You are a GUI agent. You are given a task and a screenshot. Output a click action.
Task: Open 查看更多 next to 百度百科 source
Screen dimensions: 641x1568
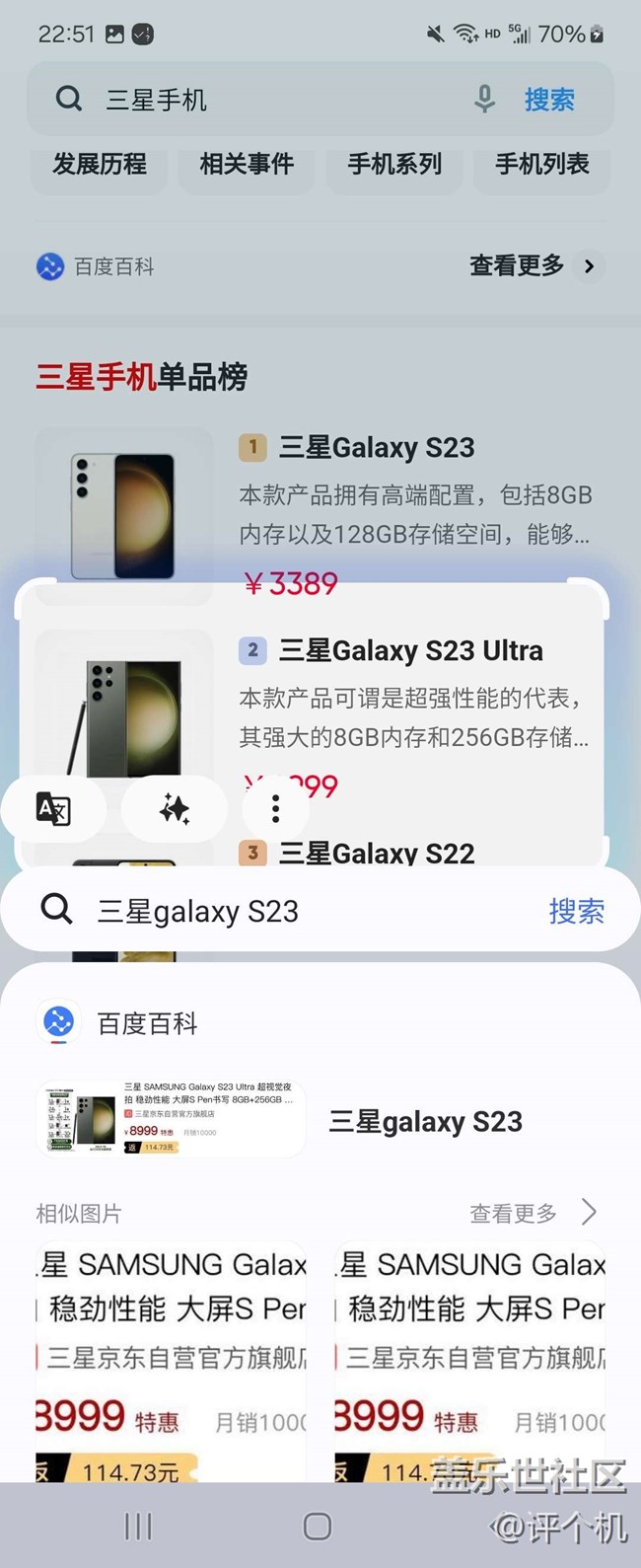(x=533, y=265)
